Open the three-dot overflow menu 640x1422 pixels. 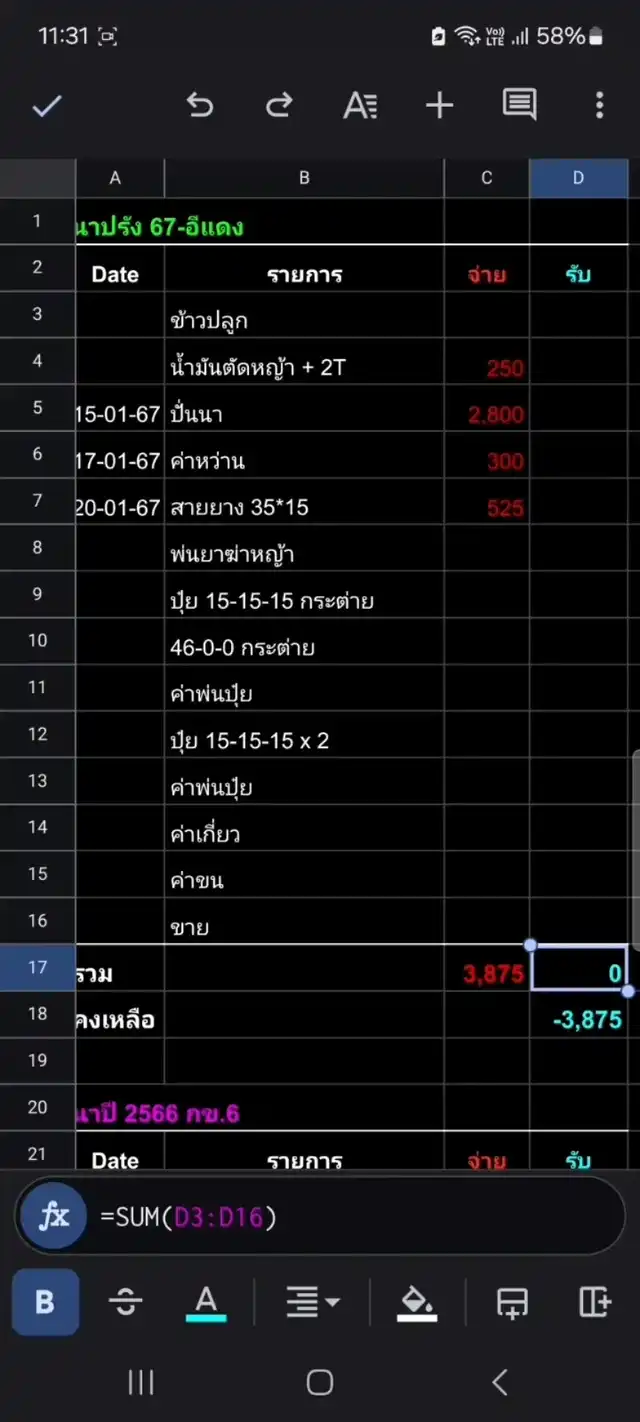(599, 105)
